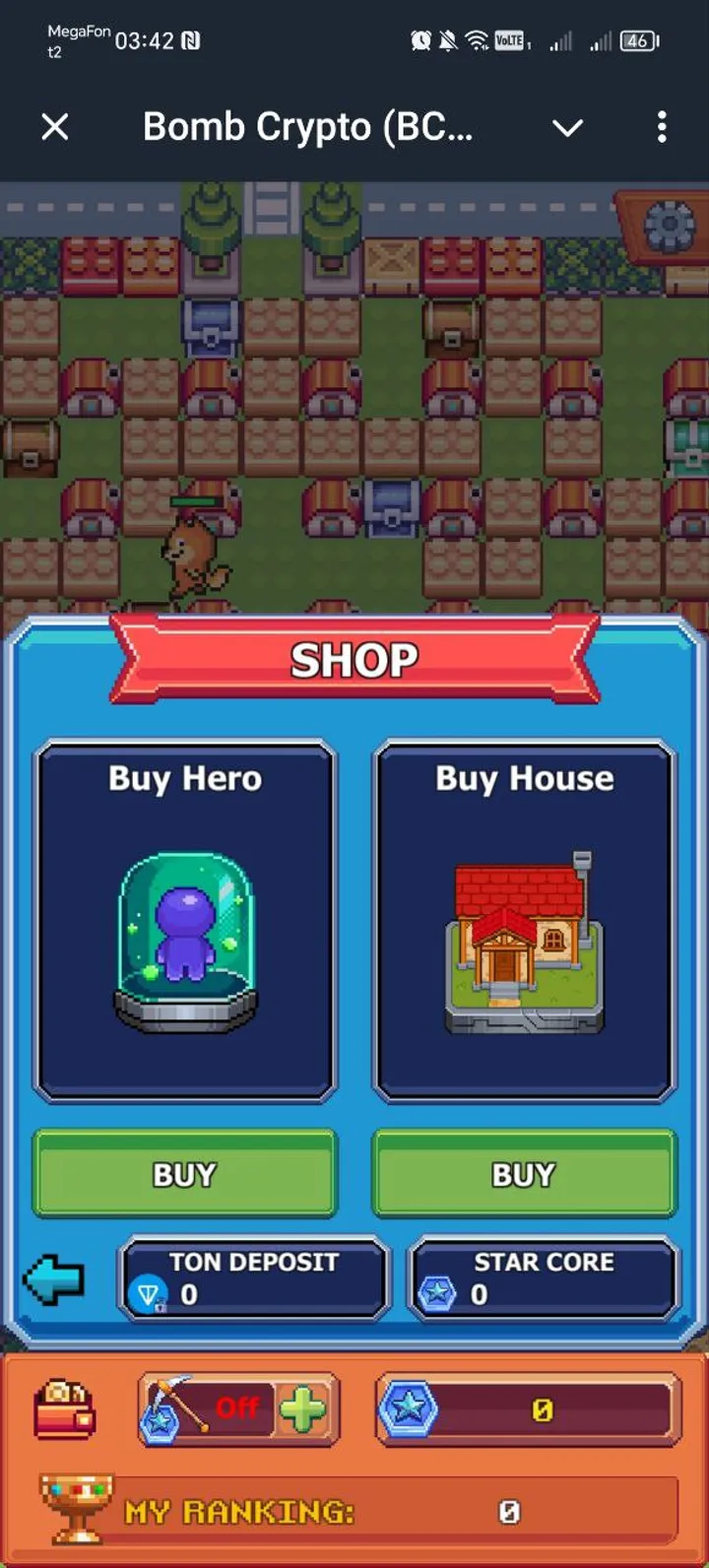The width and height of the screenshot is (709, 1568).
Task: Select the Buy House card
Action: pyautogui.click(x=524, y=921)
